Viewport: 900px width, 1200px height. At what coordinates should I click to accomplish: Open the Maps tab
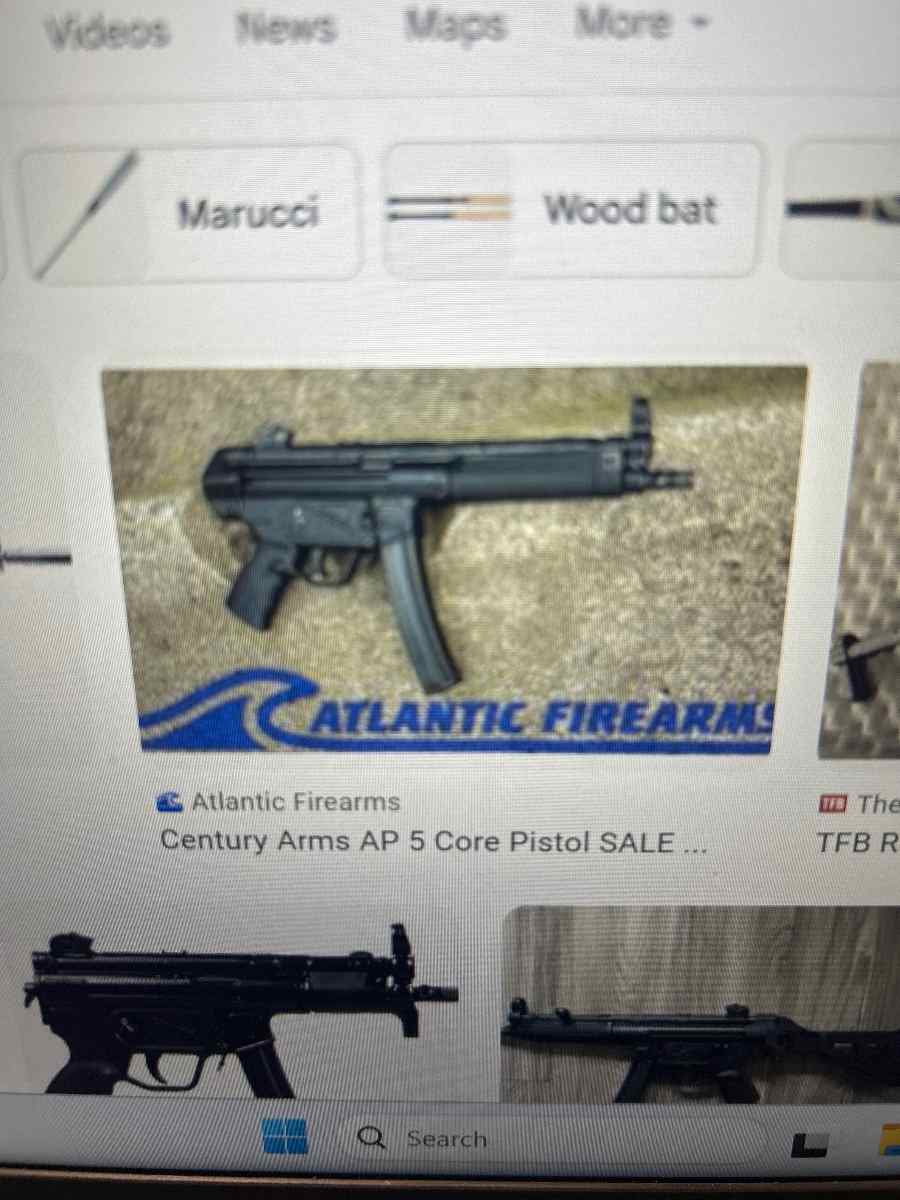click(x=455, y=25)
